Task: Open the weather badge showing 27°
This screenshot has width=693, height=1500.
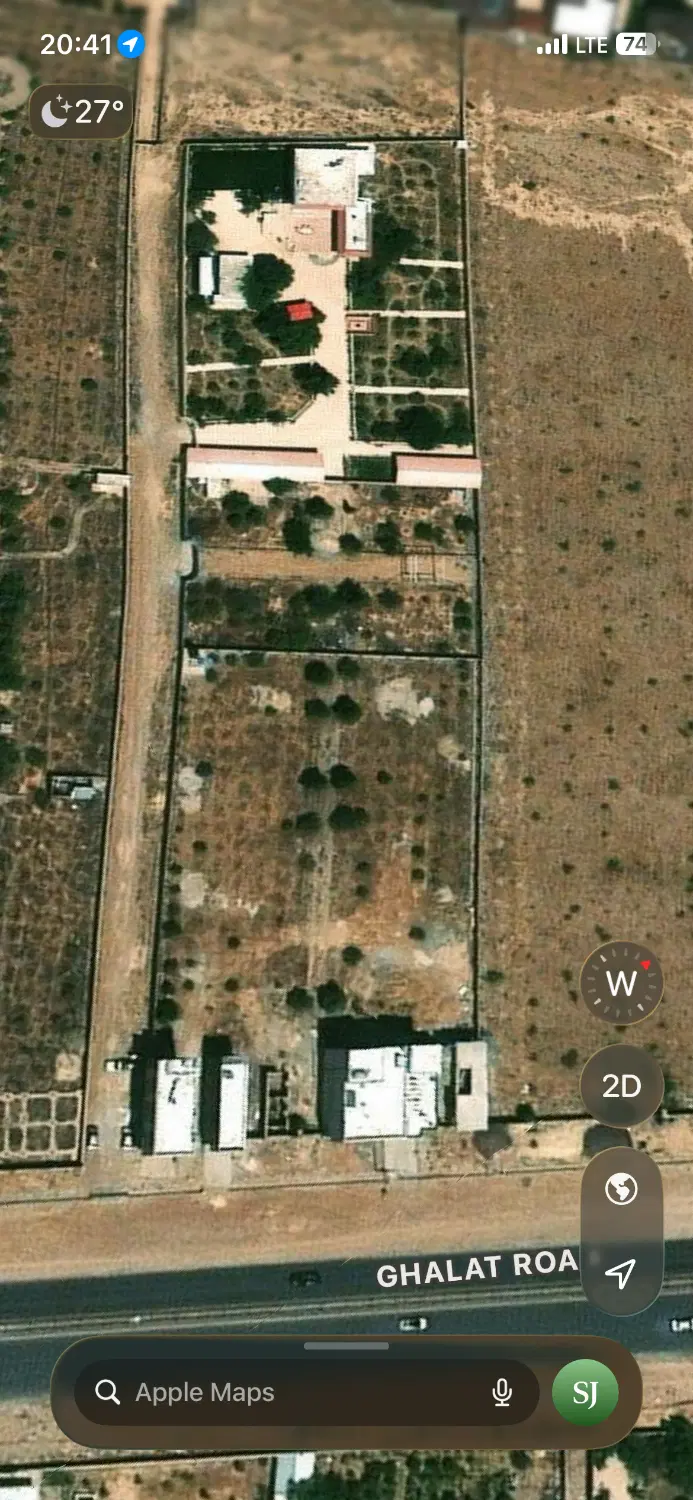Action: tap(81, 111)
